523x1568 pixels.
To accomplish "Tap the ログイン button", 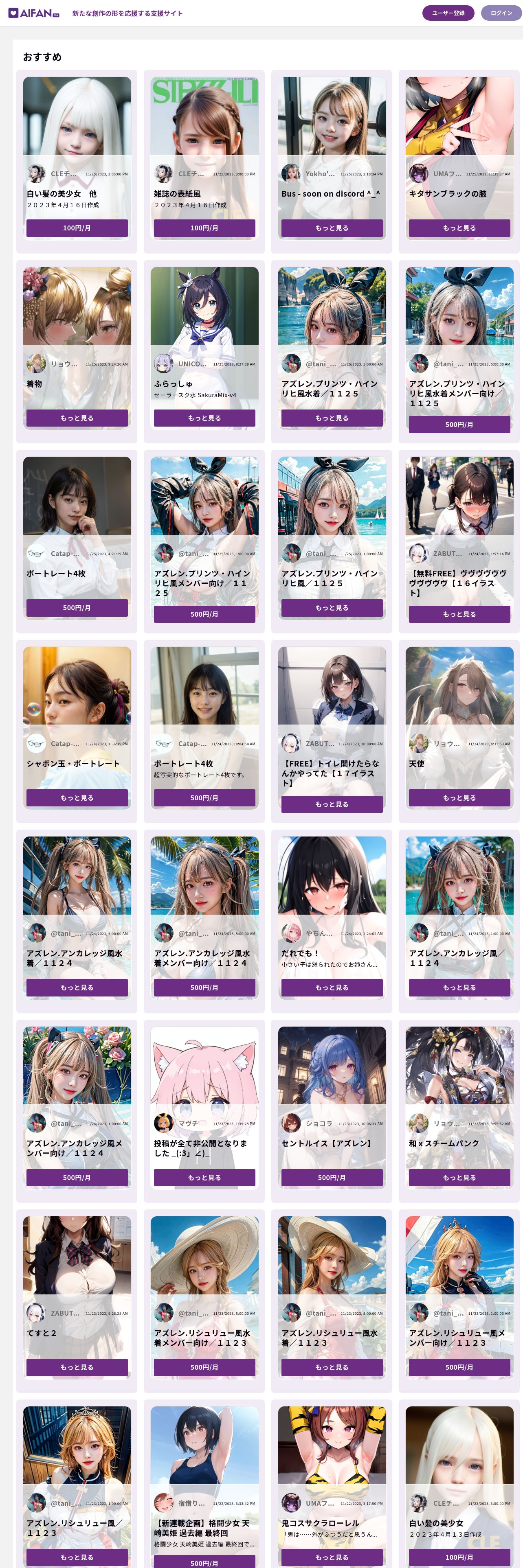I will coord(501,13).
